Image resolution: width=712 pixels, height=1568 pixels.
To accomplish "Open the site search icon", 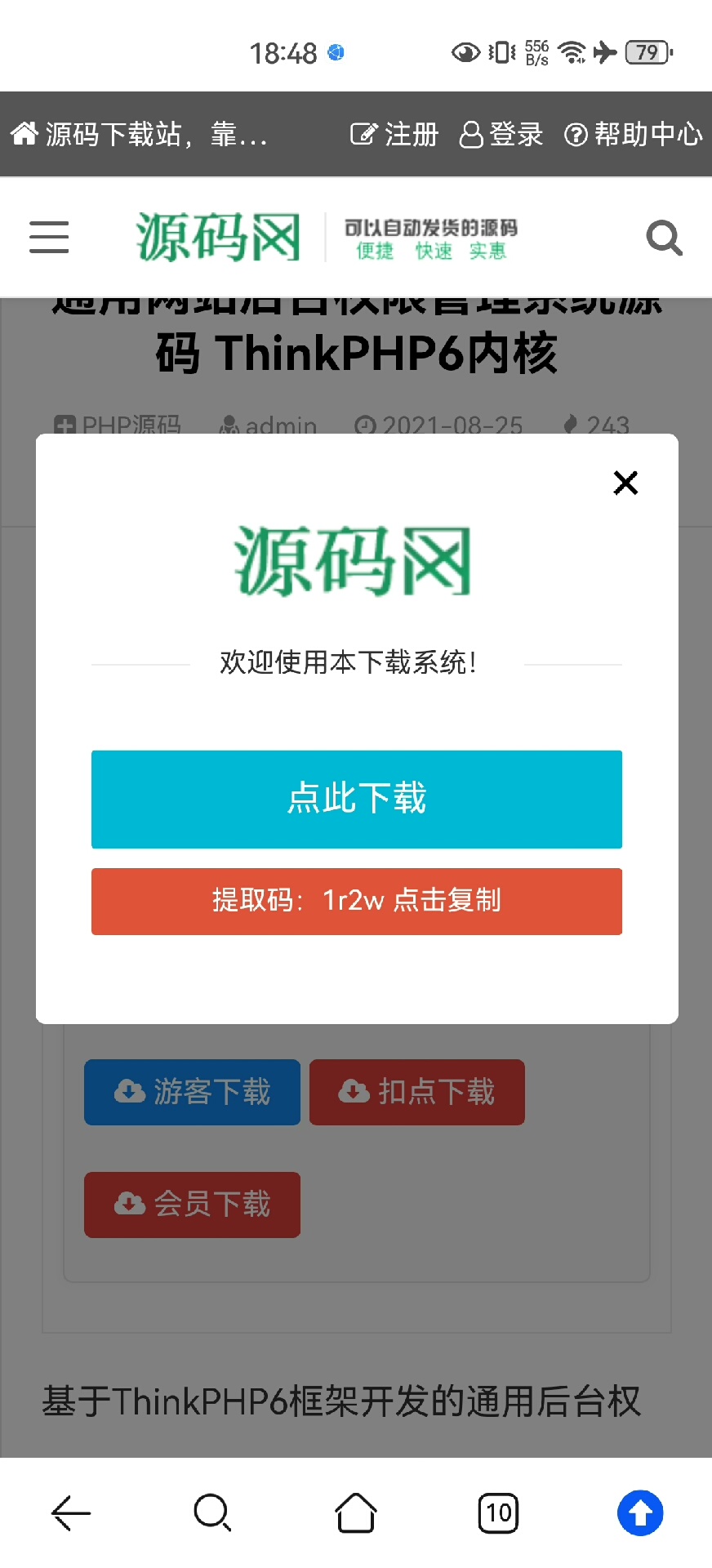I will pos(664,238).
